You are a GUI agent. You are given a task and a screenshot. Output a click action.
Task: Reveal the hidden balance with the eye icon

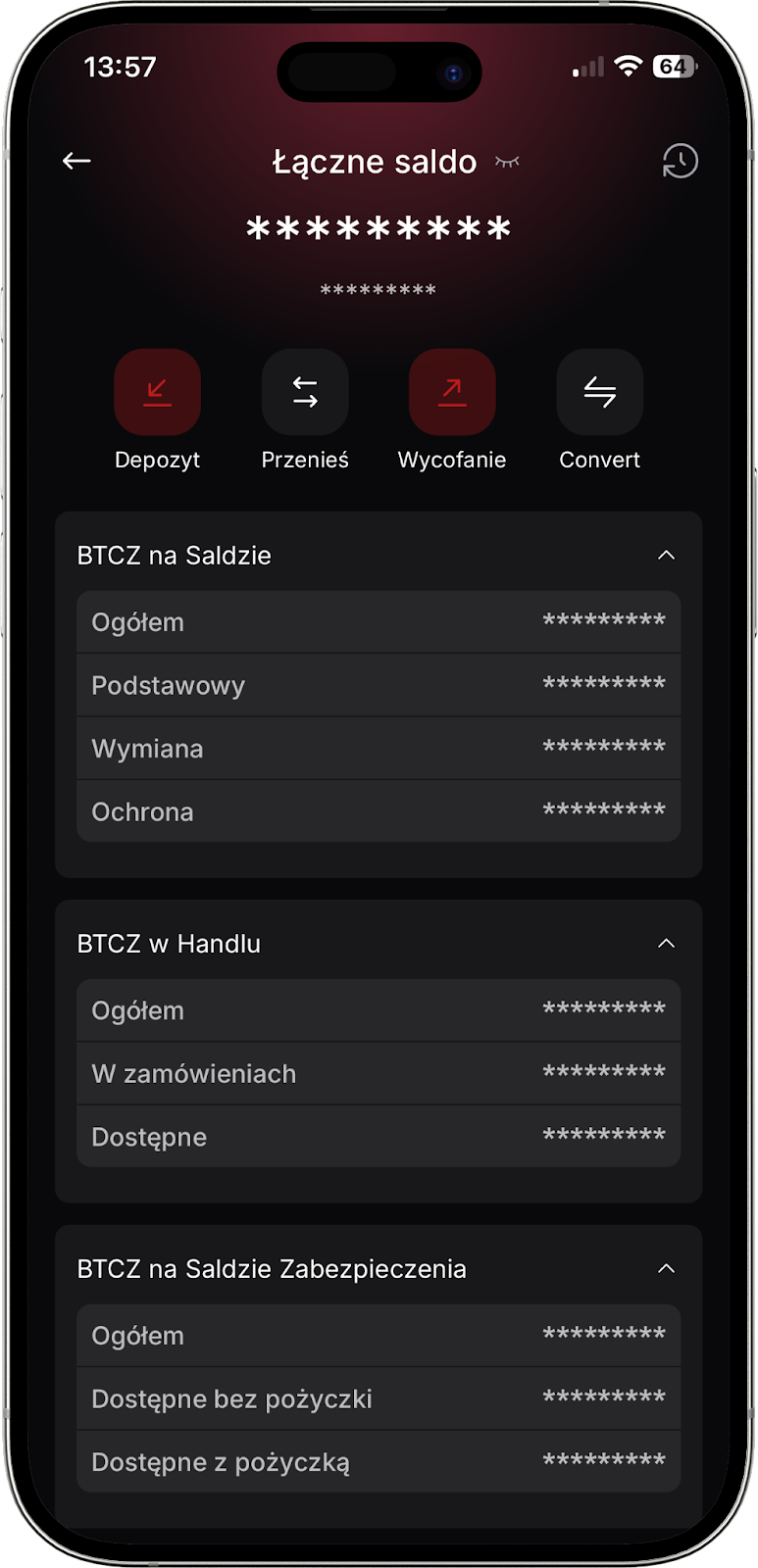tap(507, 162)
